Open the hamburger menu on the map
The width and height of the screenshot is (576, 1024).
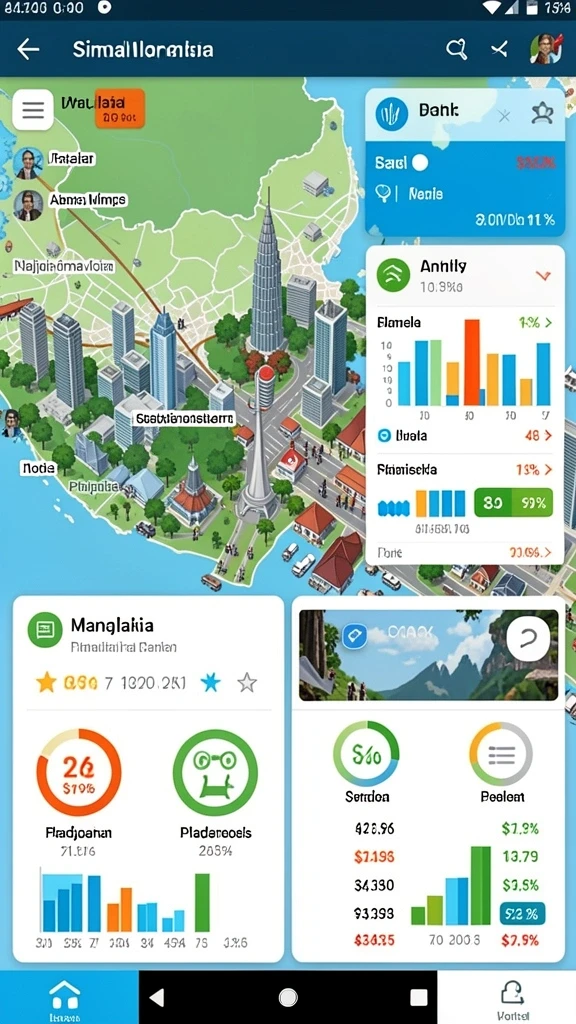33,110
